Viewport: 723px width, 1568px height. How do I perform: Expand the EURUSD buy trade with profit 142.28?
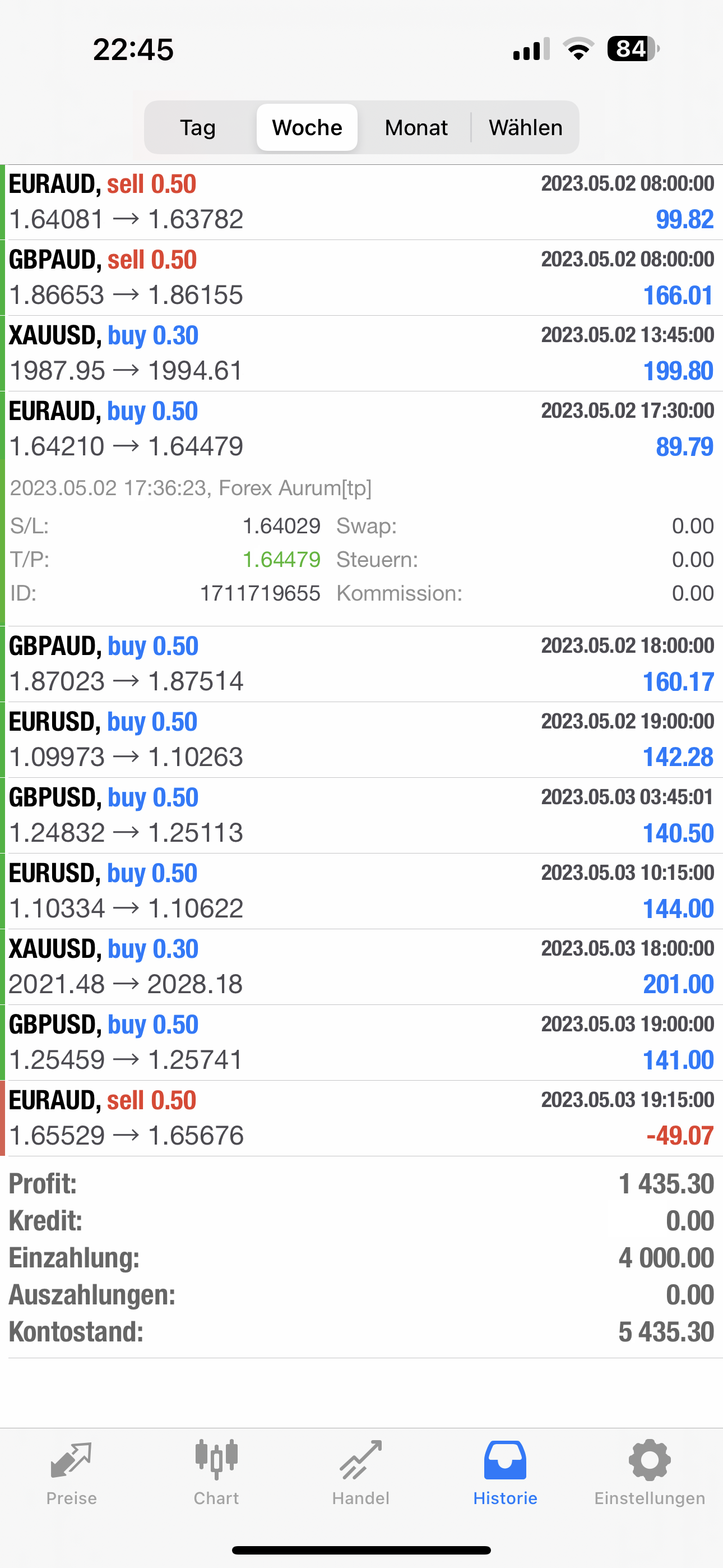[x=361, y=740]
